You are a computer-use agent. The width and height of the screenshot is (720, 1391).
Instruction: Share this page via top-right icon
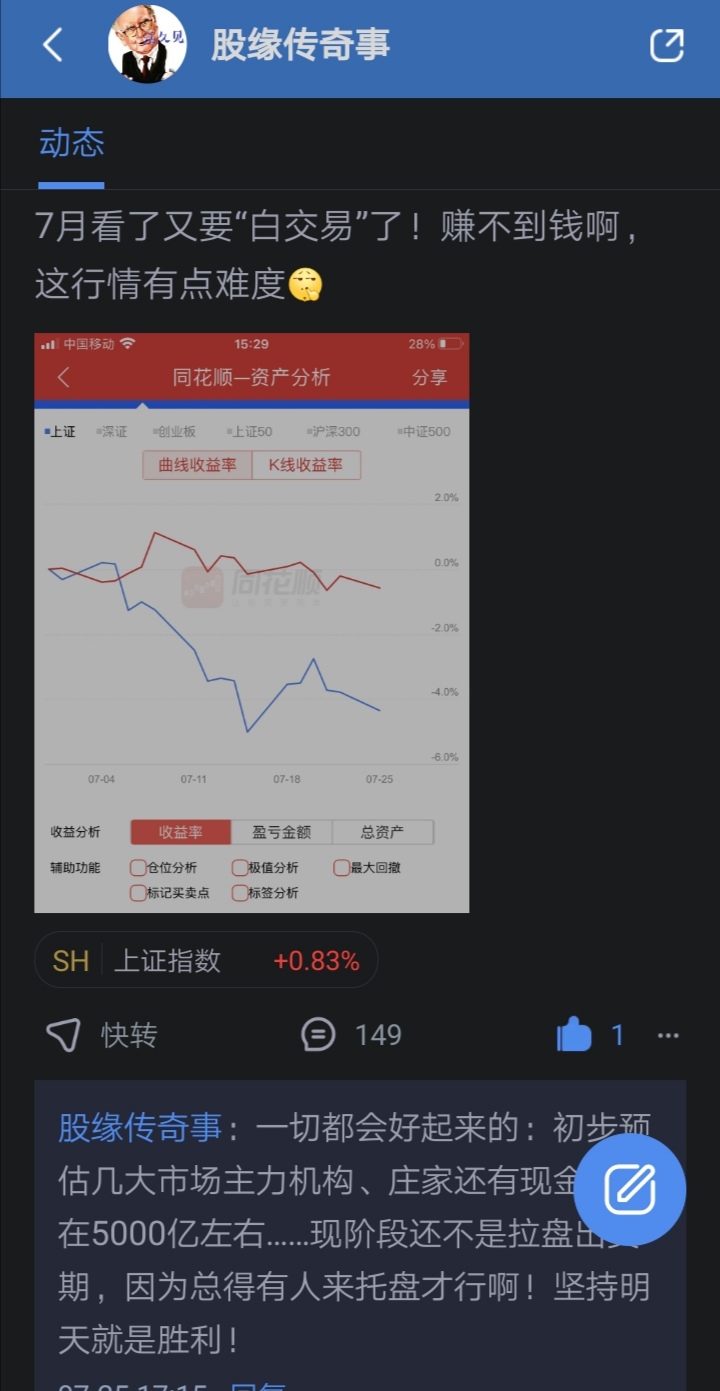[x=666, y=45]
